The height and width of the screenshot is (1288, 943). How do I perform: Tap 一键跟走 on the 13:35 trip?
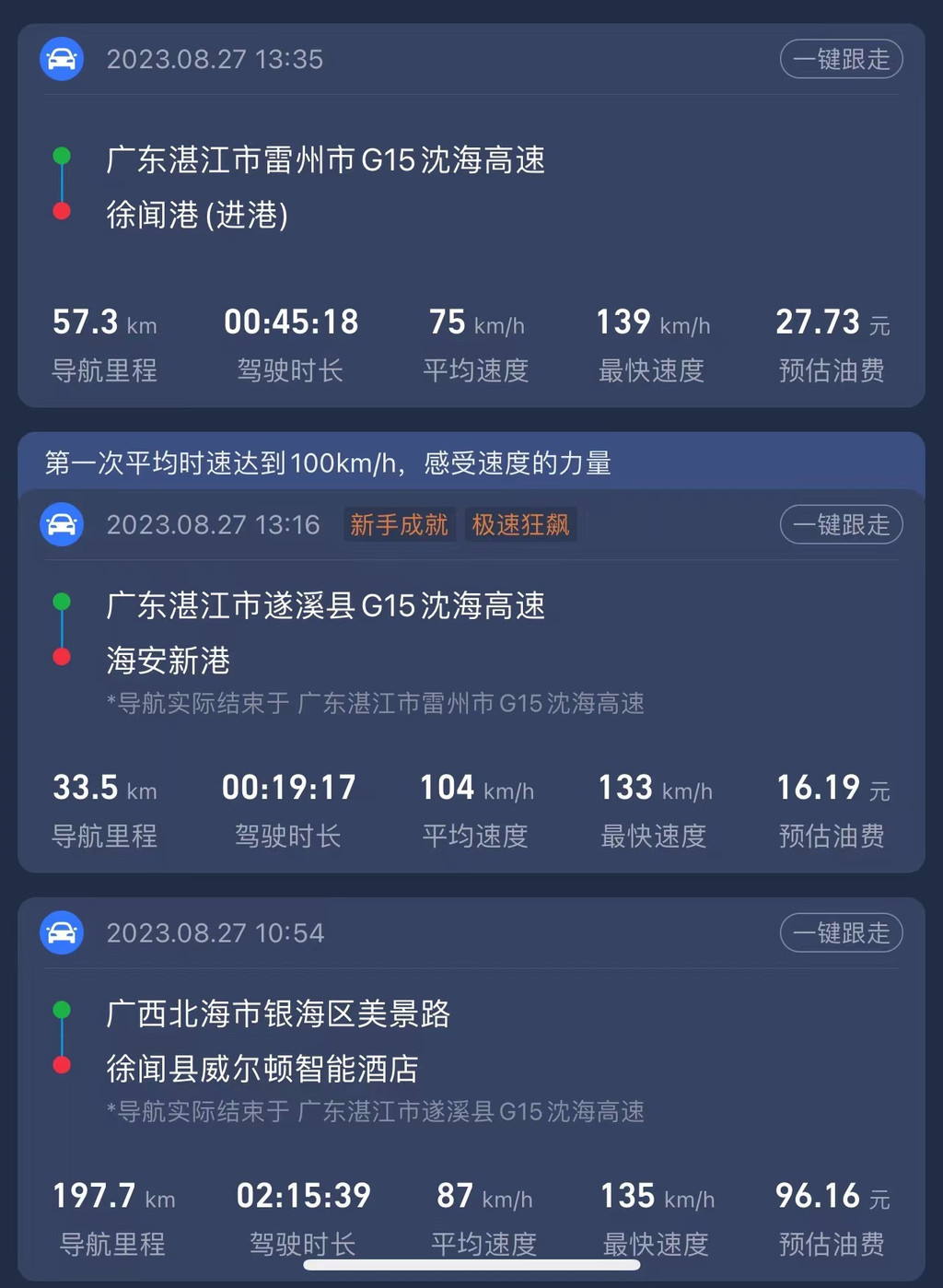point(841,60)
